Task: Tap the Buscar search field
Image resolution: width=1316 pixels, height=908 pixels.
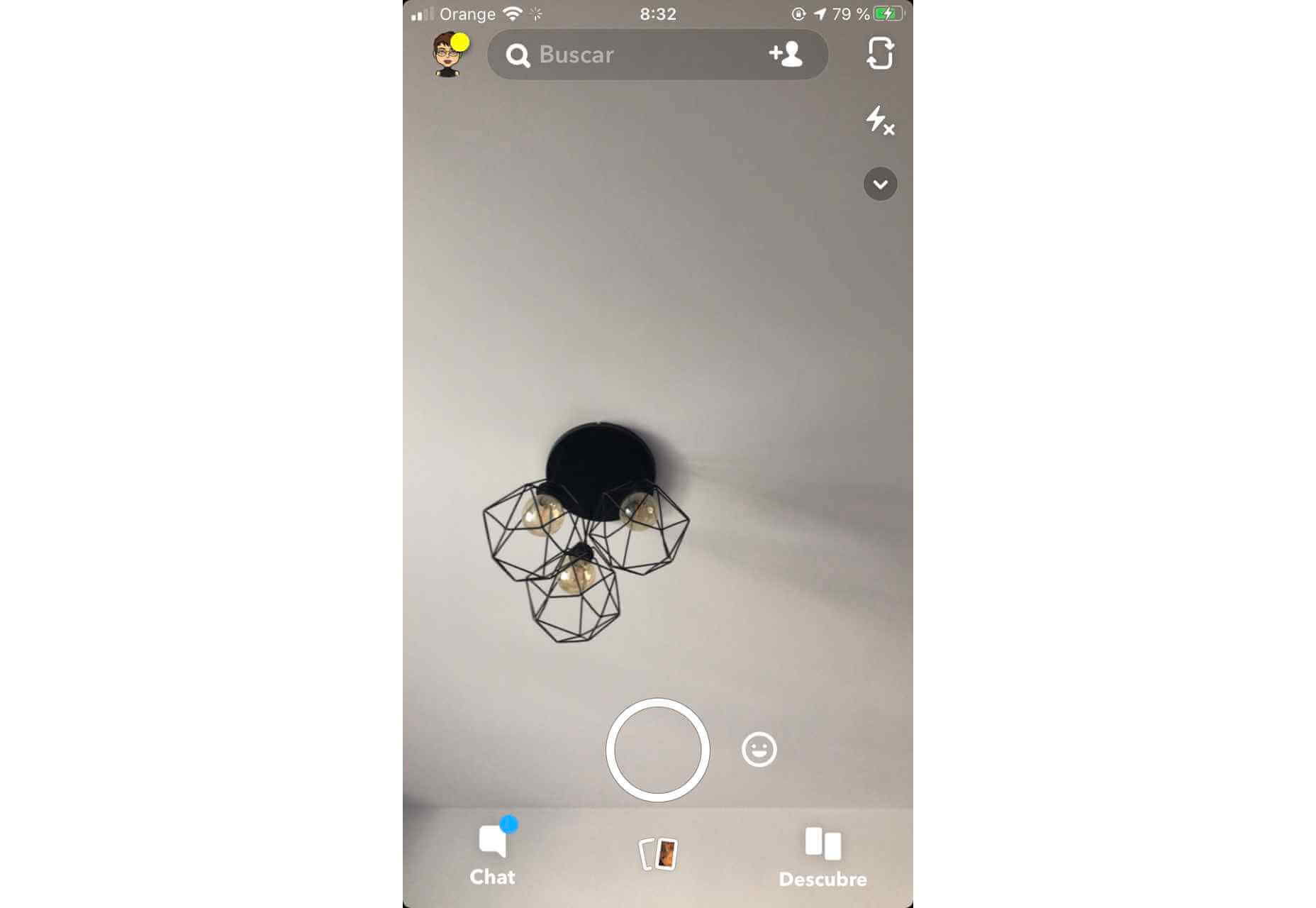Action: [624, 55]
